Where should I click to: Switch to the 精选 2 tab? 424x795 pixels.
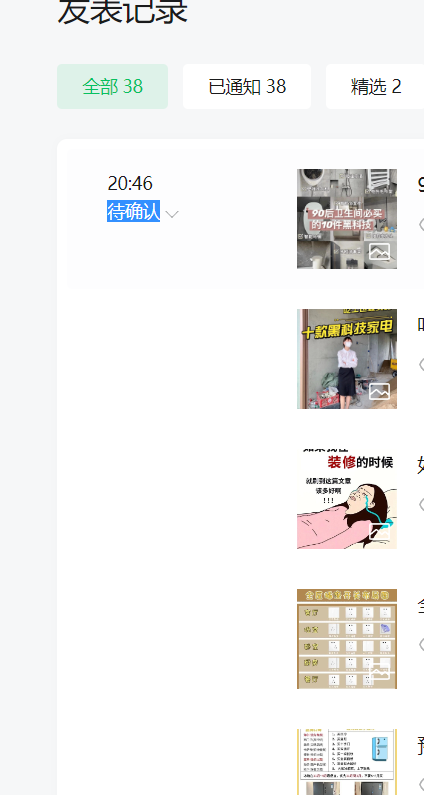375,87
